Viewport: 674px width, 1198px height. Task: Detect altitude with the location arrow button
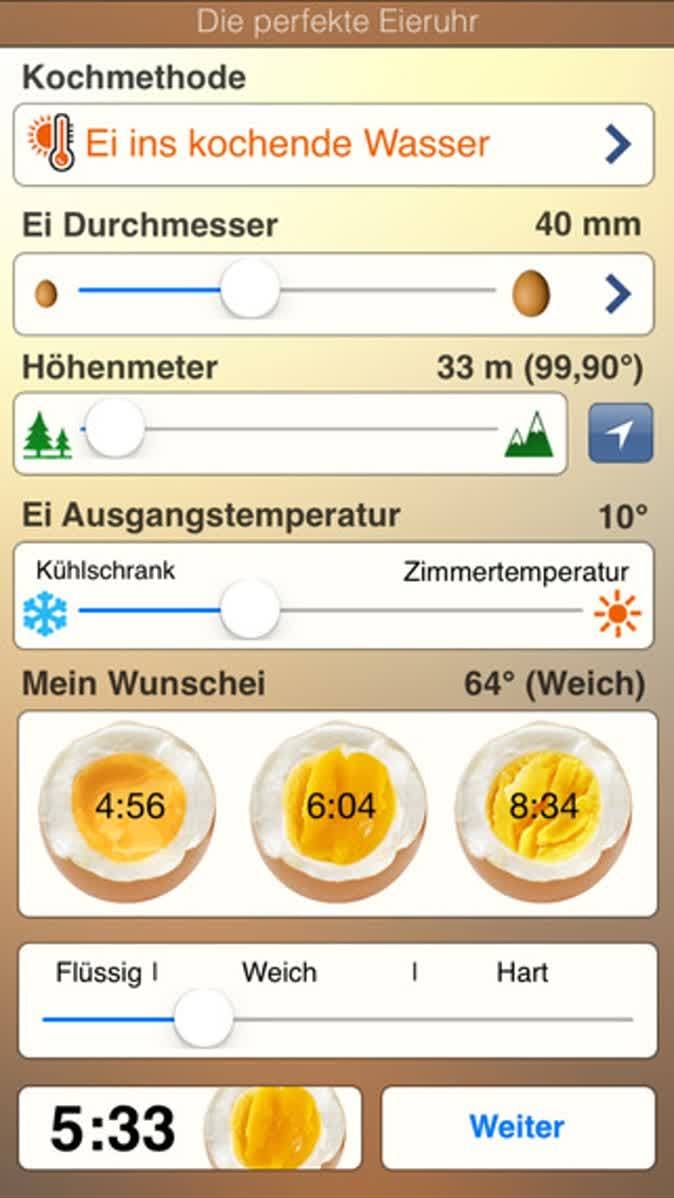pos(620,433)
